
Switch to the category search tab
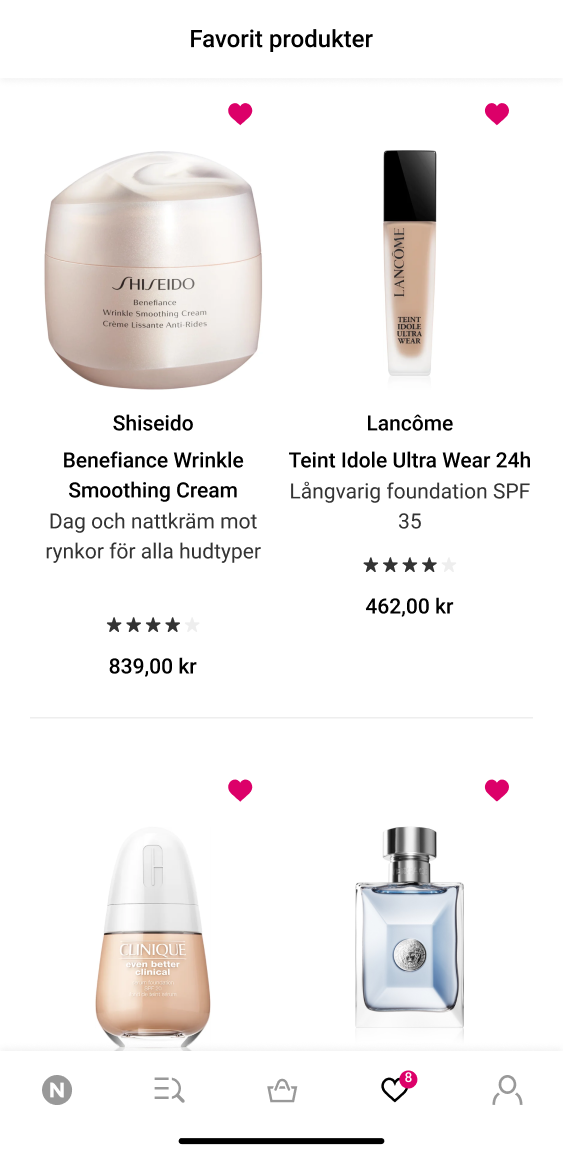pyautogui.click(x=169, y=1090)
